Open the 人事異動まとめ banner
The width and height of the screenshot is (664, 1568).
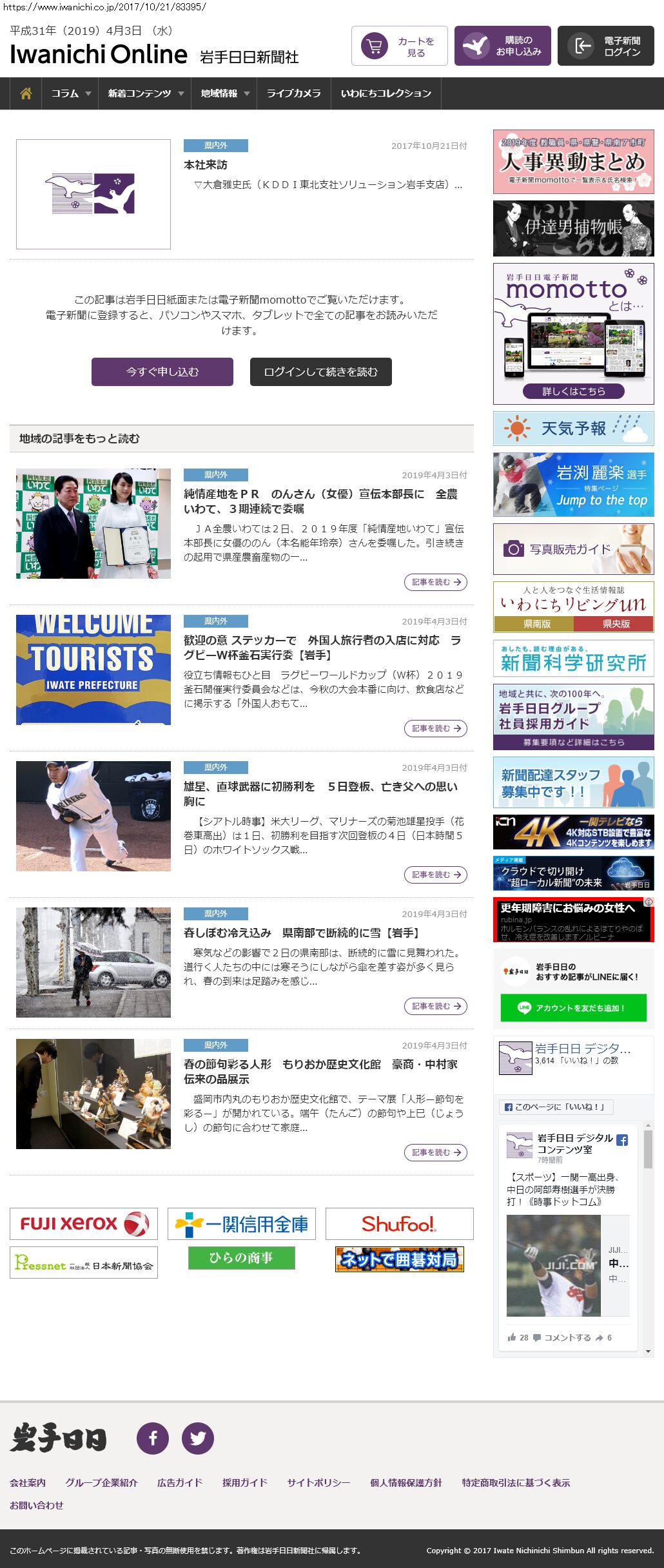[x=573, y=161]
